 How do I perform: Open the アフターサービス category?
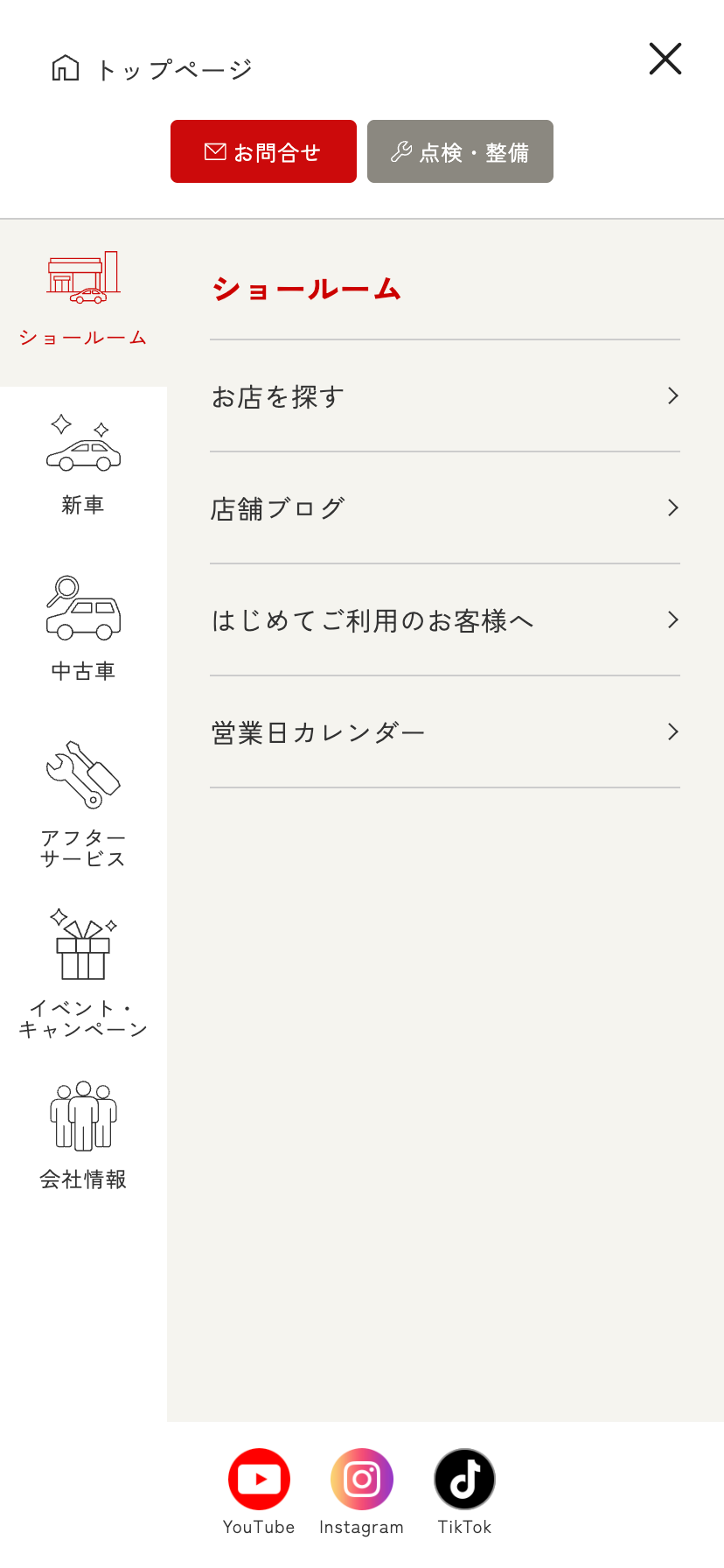(x=83, y=803)
